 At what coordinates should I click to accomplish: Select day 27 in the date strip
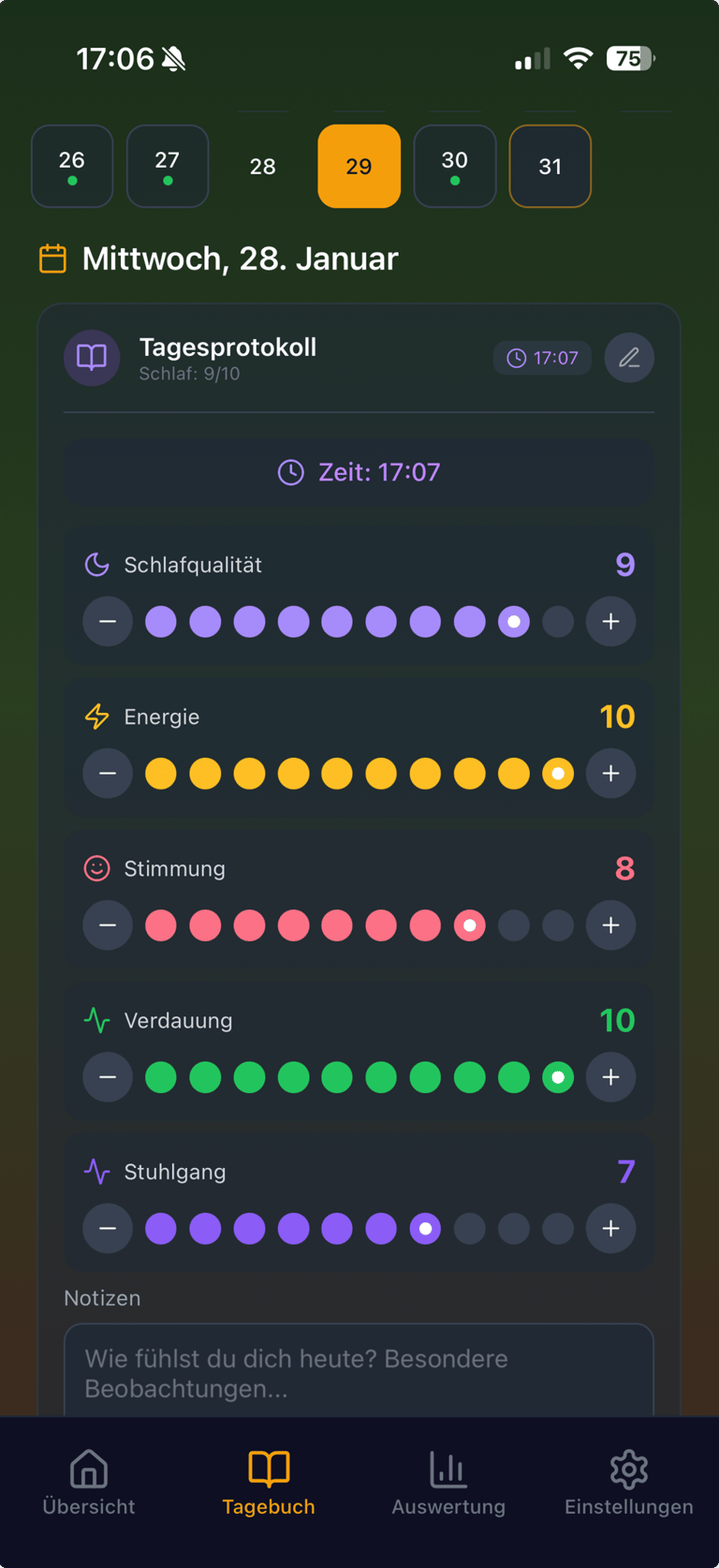click(168, 166)
